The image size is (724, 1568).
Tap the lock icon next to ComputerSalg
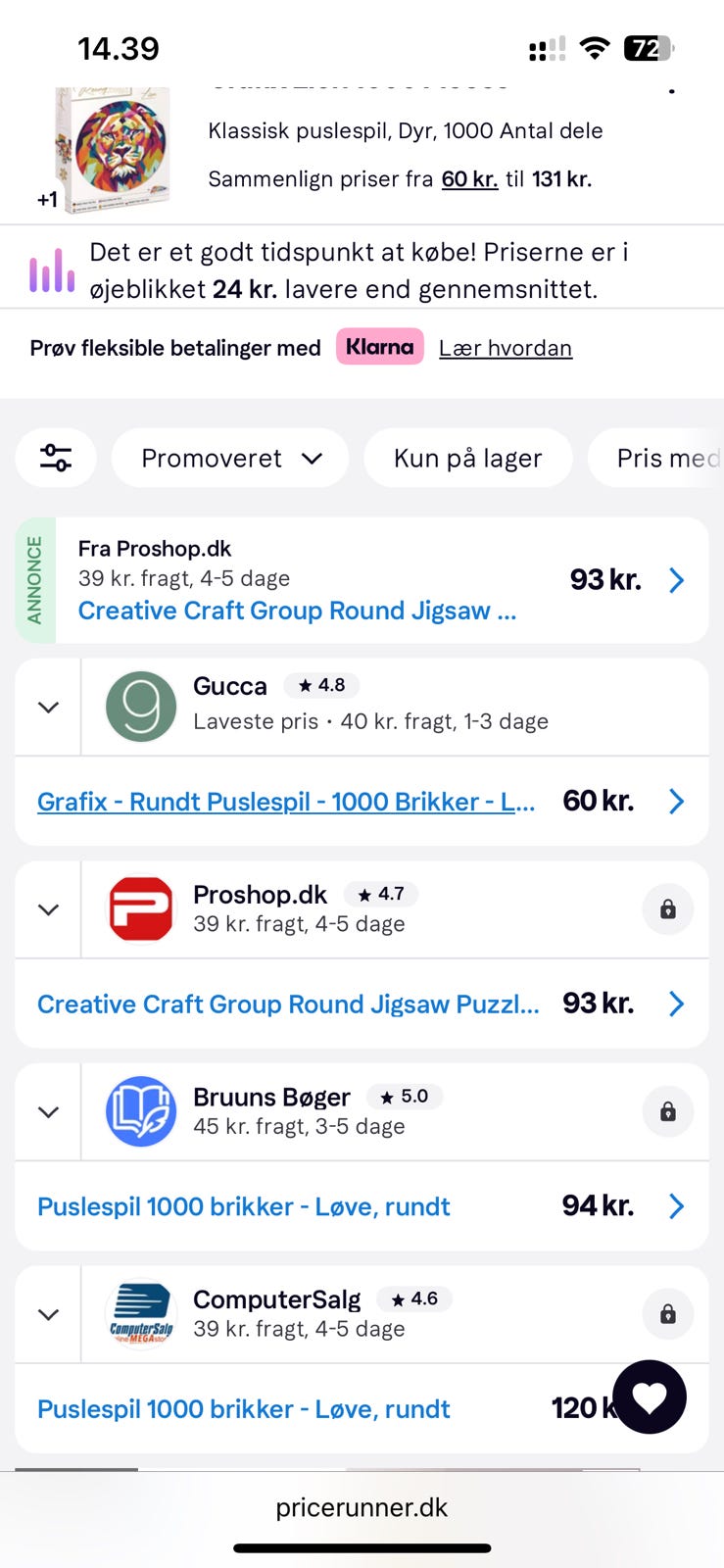pos(667,1314)
